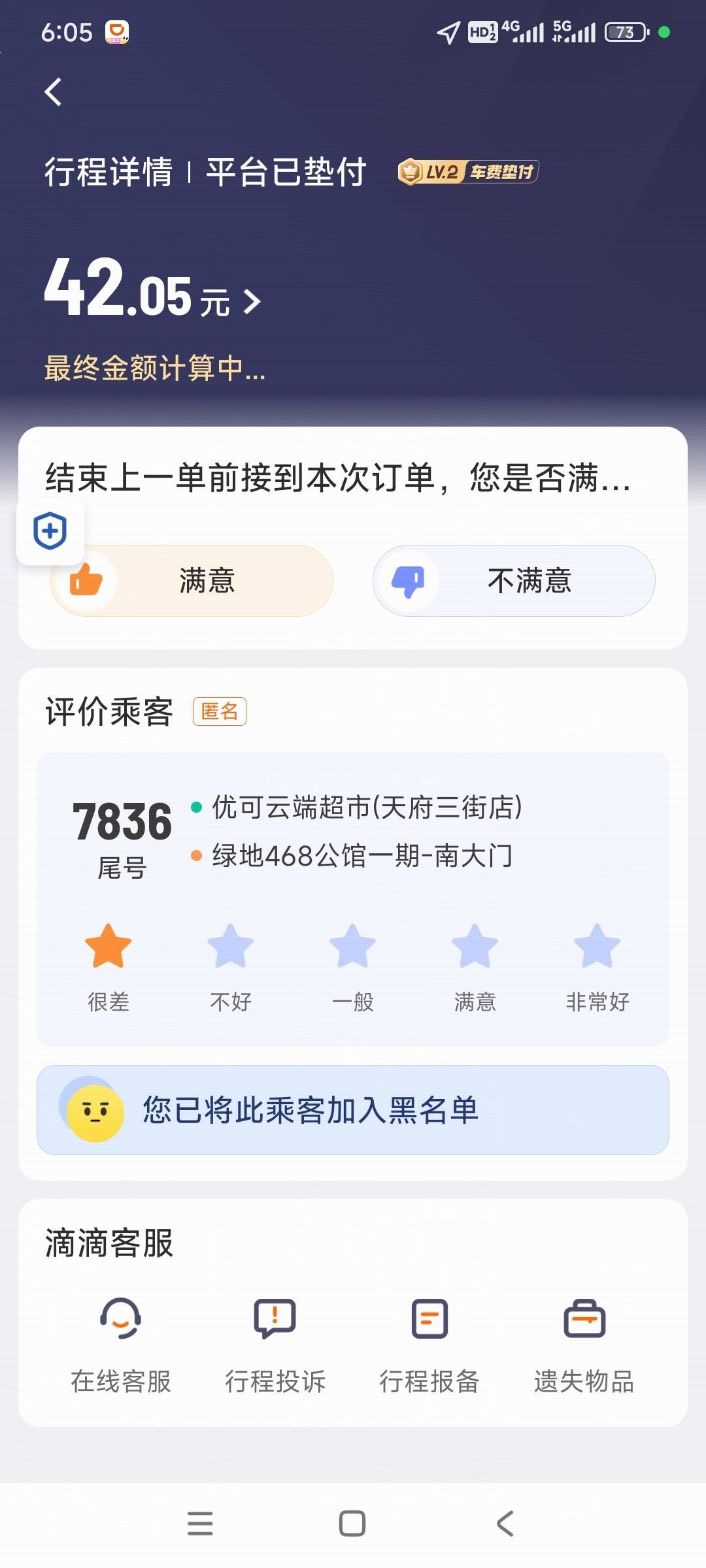Image resolution: width=706 pixels, height=1568 pixels.
Task: Go back using the top-left arrow
Action: coord(54,92)
